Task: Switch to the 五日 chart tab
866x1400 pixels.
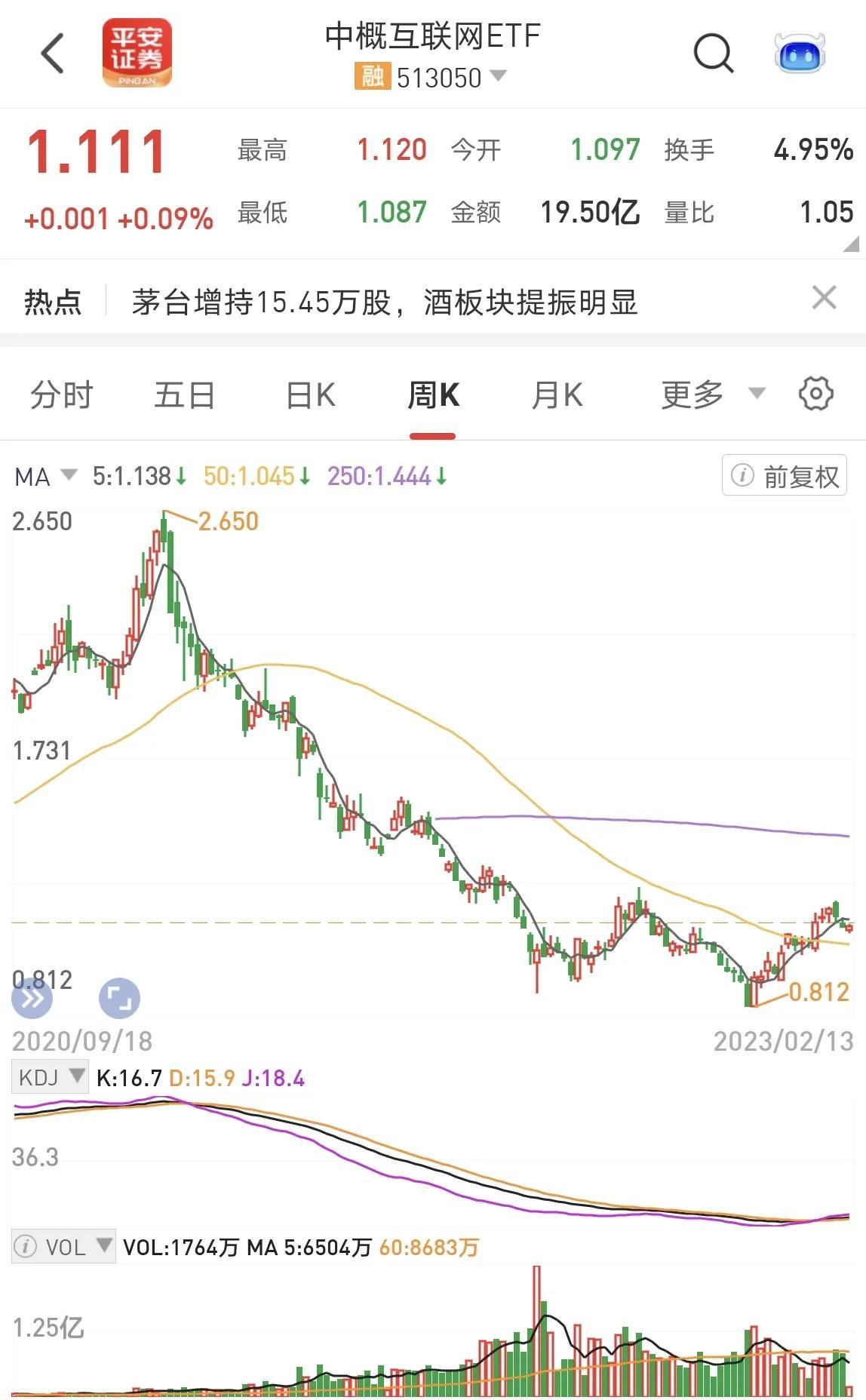Action: pyautogui.click(x=185, y=395)
